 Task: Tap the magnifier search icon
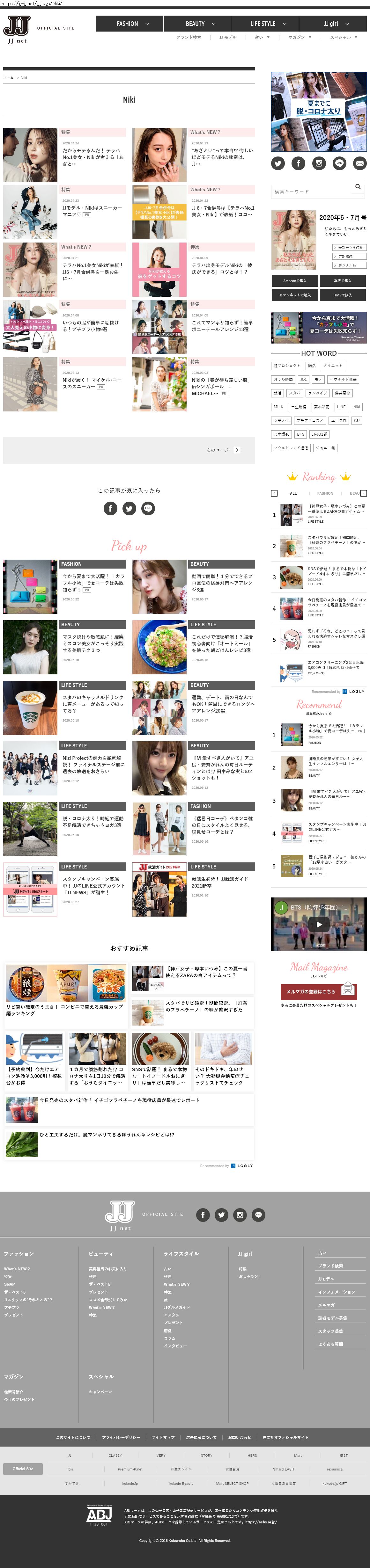(x=358, y=187)
